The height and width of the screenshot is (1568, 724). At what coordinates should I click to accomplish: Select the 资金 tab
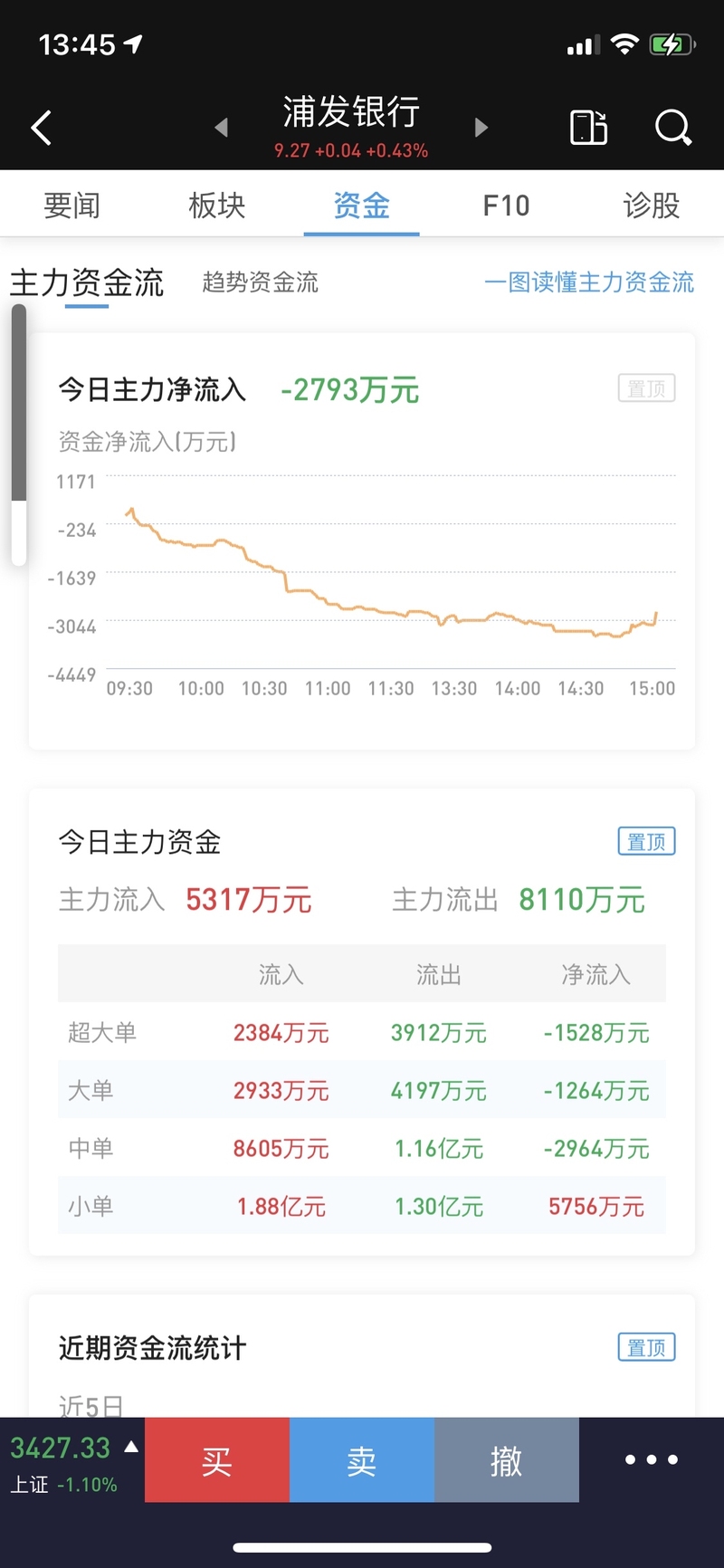click(x=362, y=206)
